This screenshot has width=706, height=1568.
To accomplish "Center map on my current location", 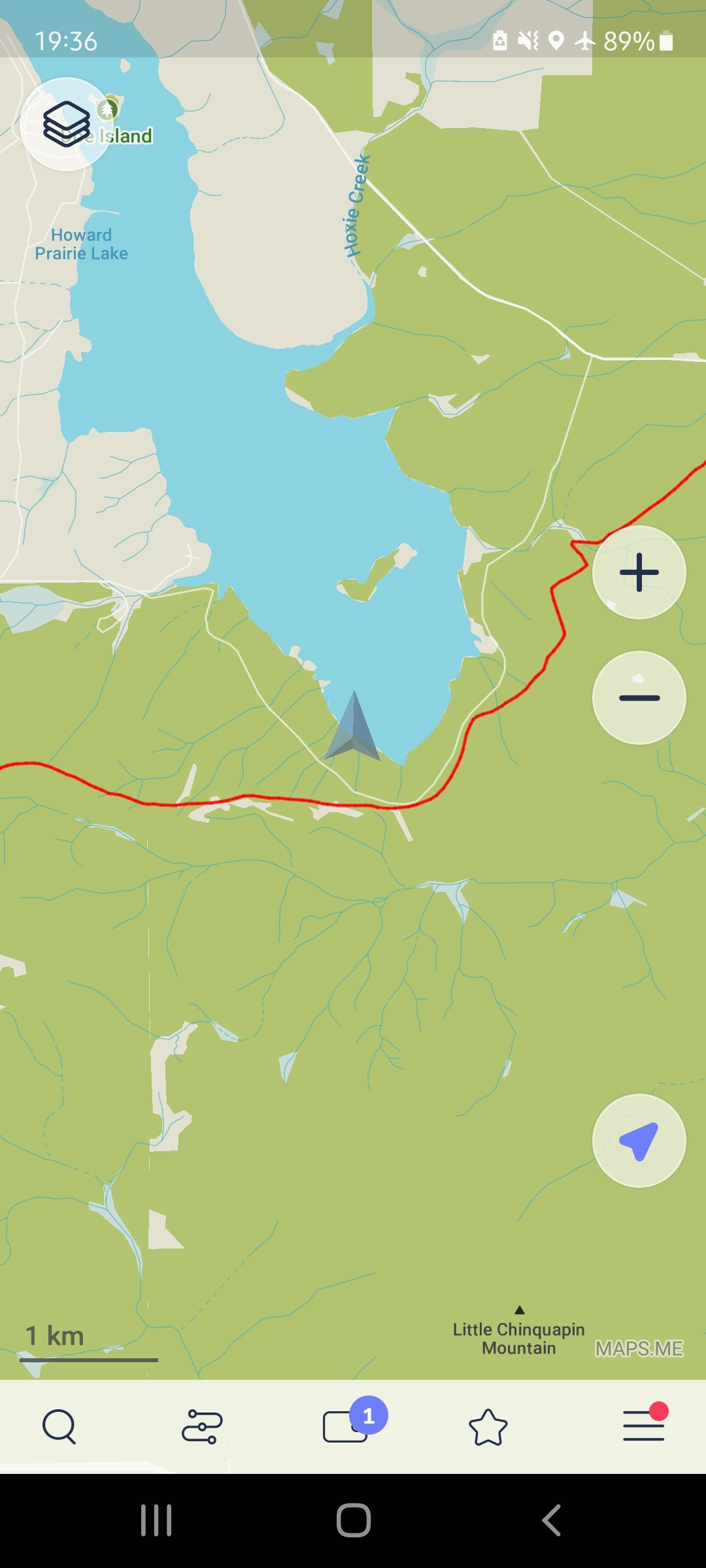I will [639, 1141].
